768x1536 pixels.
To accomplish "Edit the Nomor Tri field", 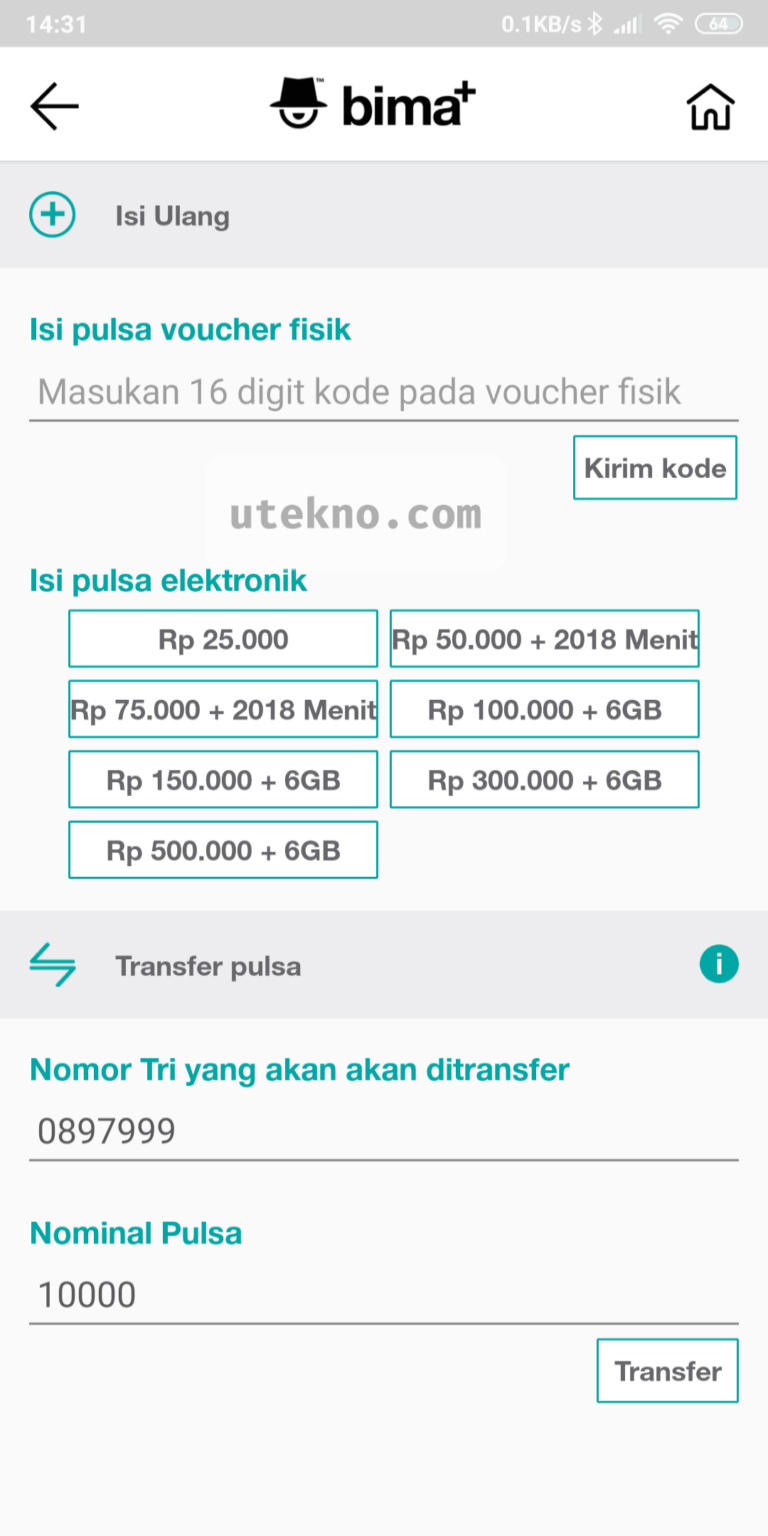I will click(384, 1132).
